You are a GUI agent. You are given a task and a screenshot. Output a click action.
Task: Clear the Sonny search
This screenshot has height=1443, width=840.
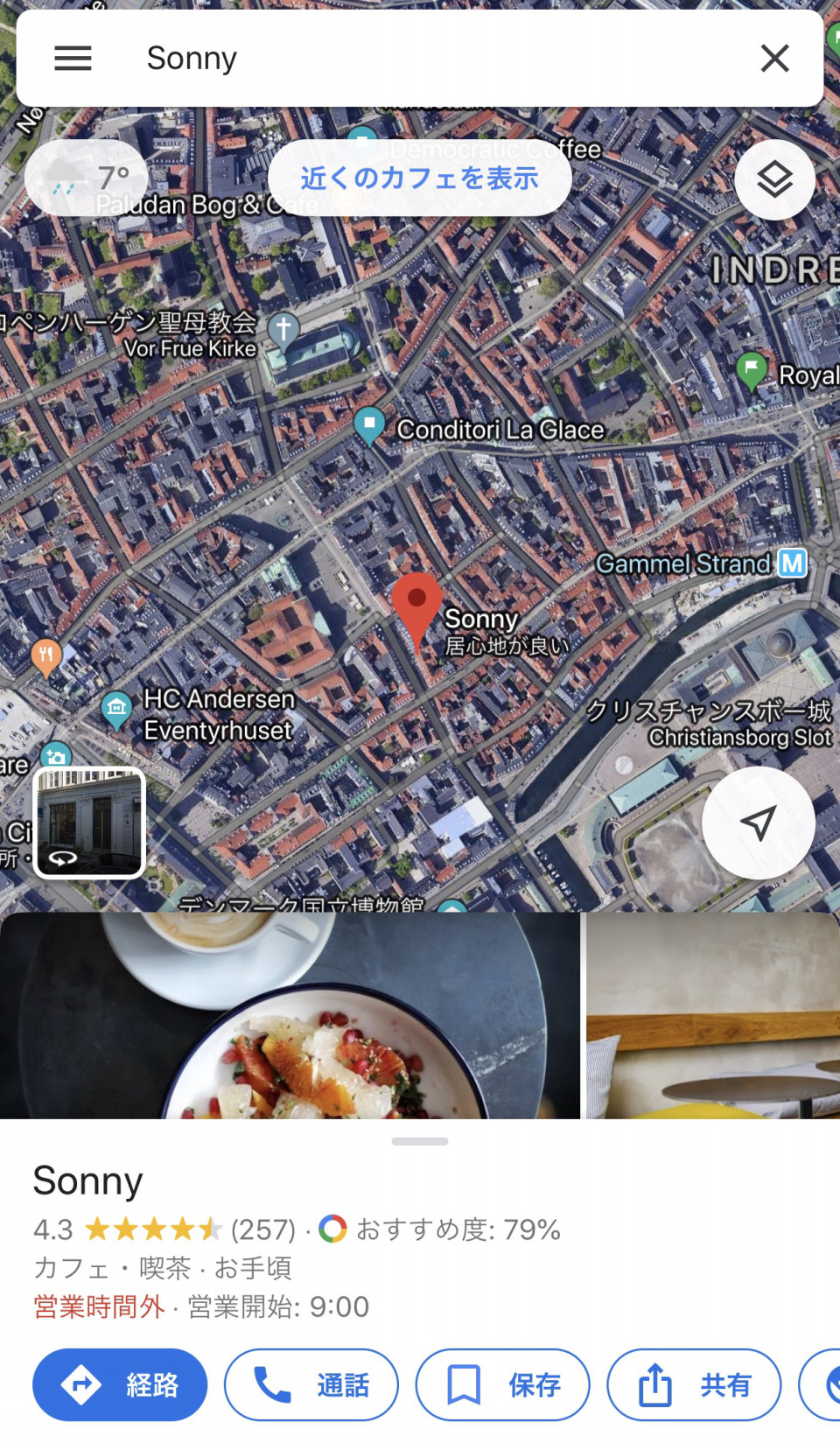click(774, 59)
